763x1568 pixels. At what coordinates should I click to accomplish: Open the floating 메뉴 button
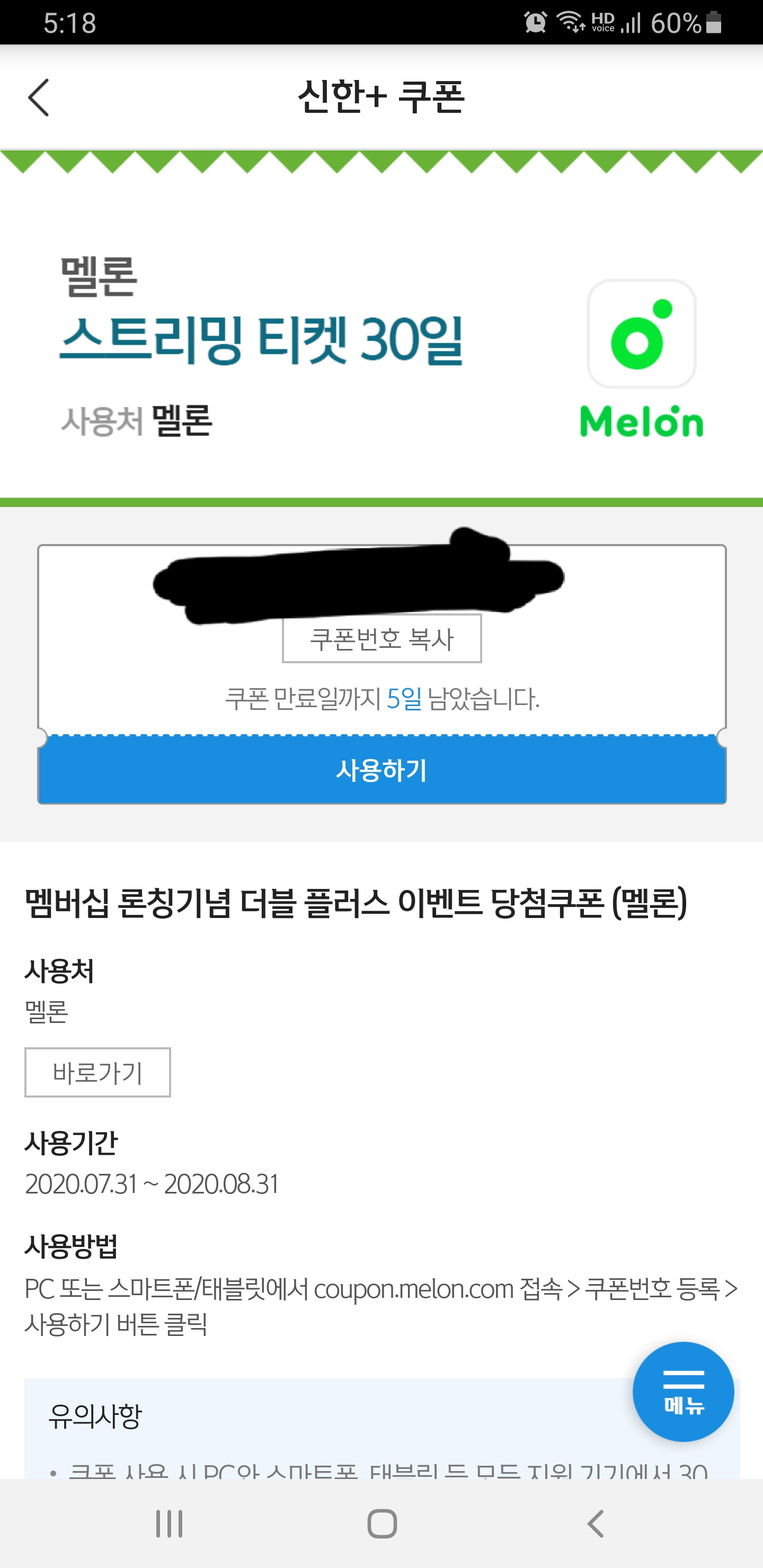point(683,1392)
